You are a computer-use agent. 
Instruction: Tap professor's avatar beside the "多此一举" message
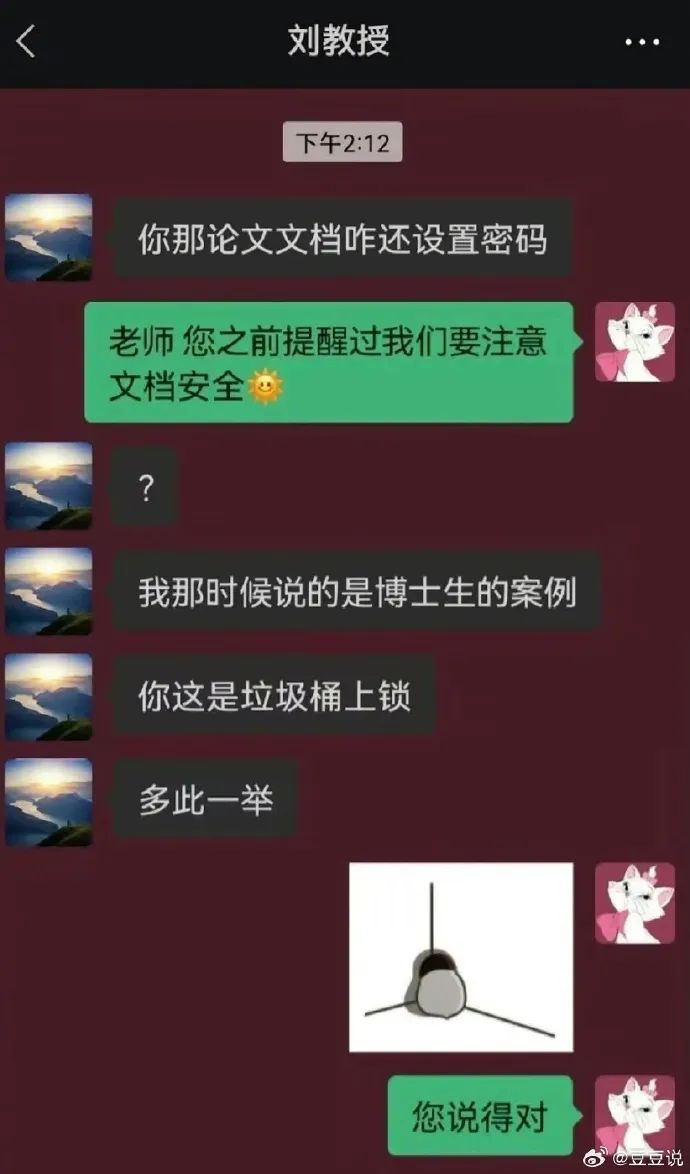[x=49, y=802]
